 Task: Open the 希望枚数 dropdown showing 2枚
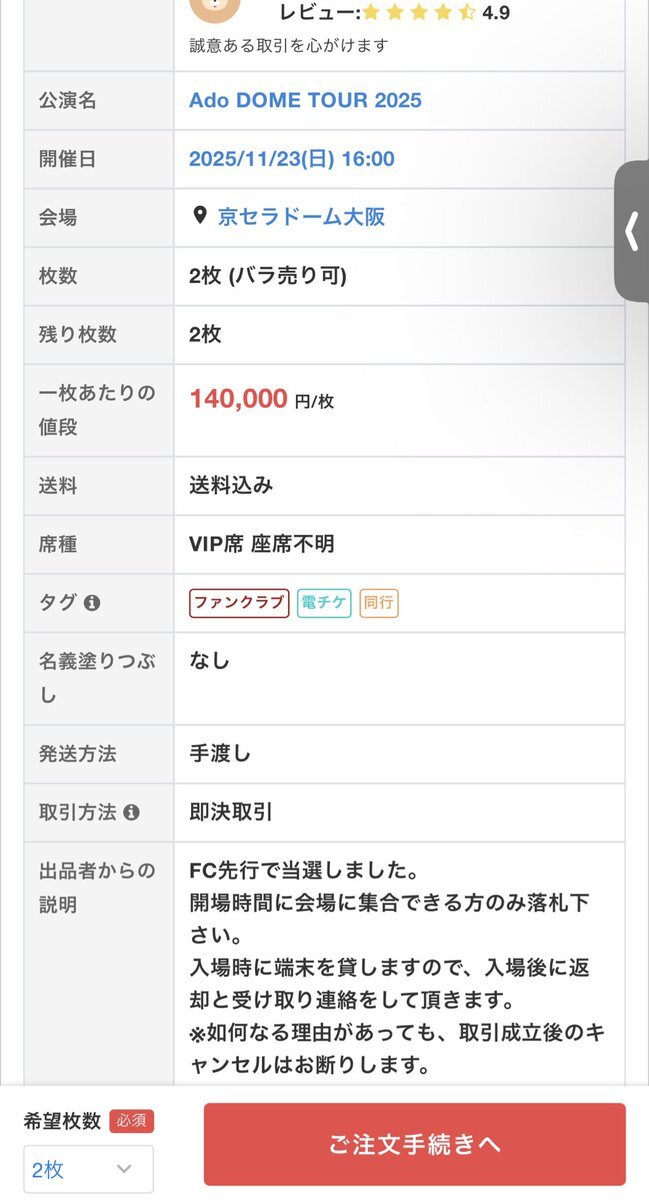(x=88, y=1169)
